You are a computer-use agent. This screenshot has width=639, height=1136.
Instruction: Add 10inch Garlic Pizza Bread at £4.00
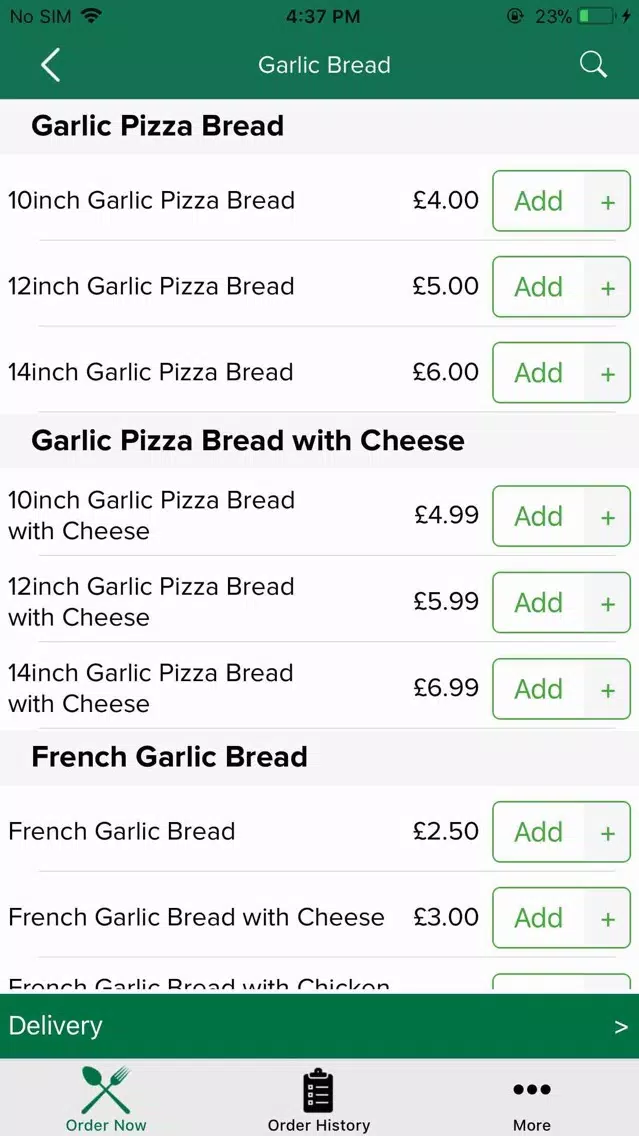click(561, 201)
